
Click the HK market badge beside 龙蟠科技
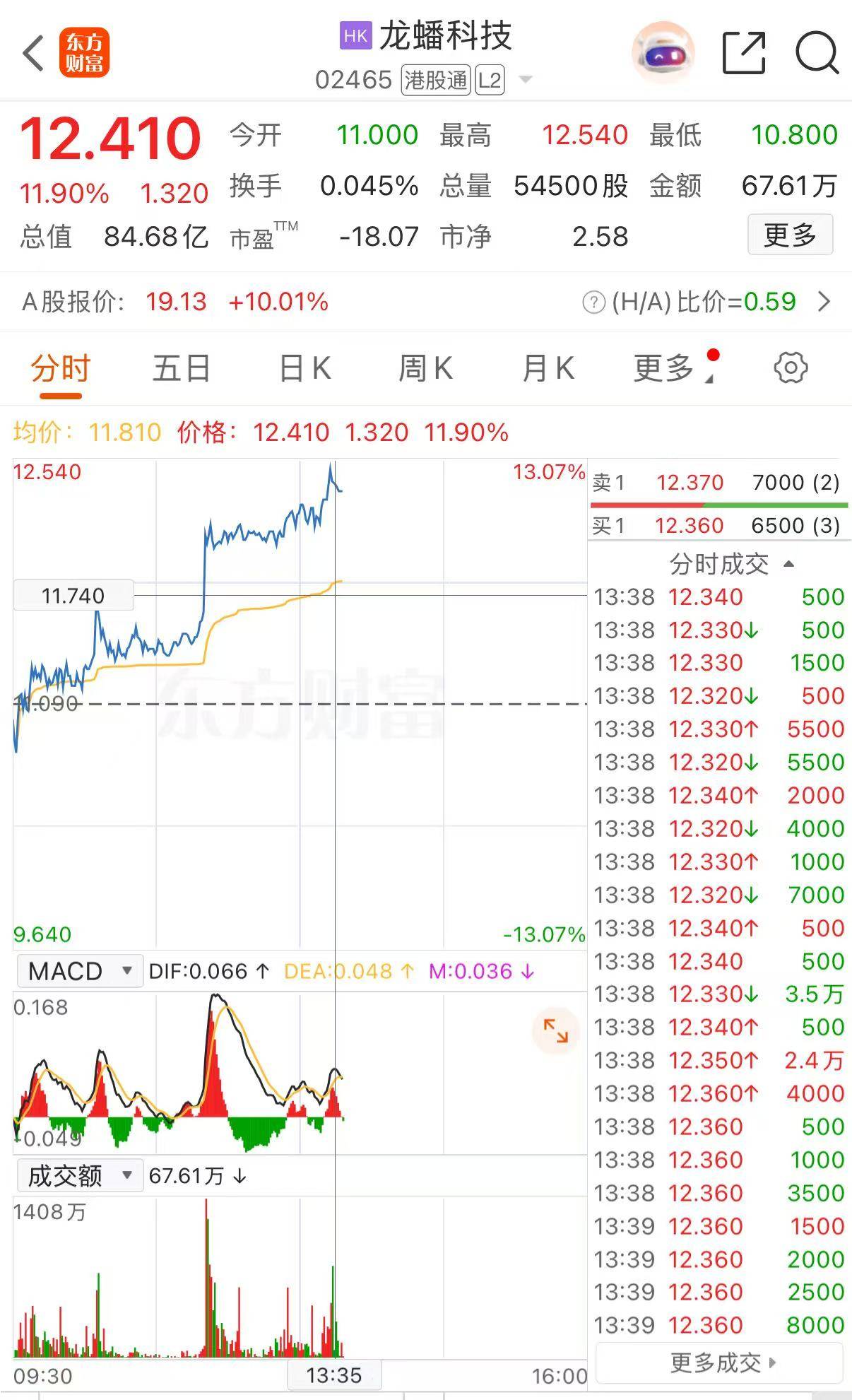pyautogui.click(x=356, y=35)
